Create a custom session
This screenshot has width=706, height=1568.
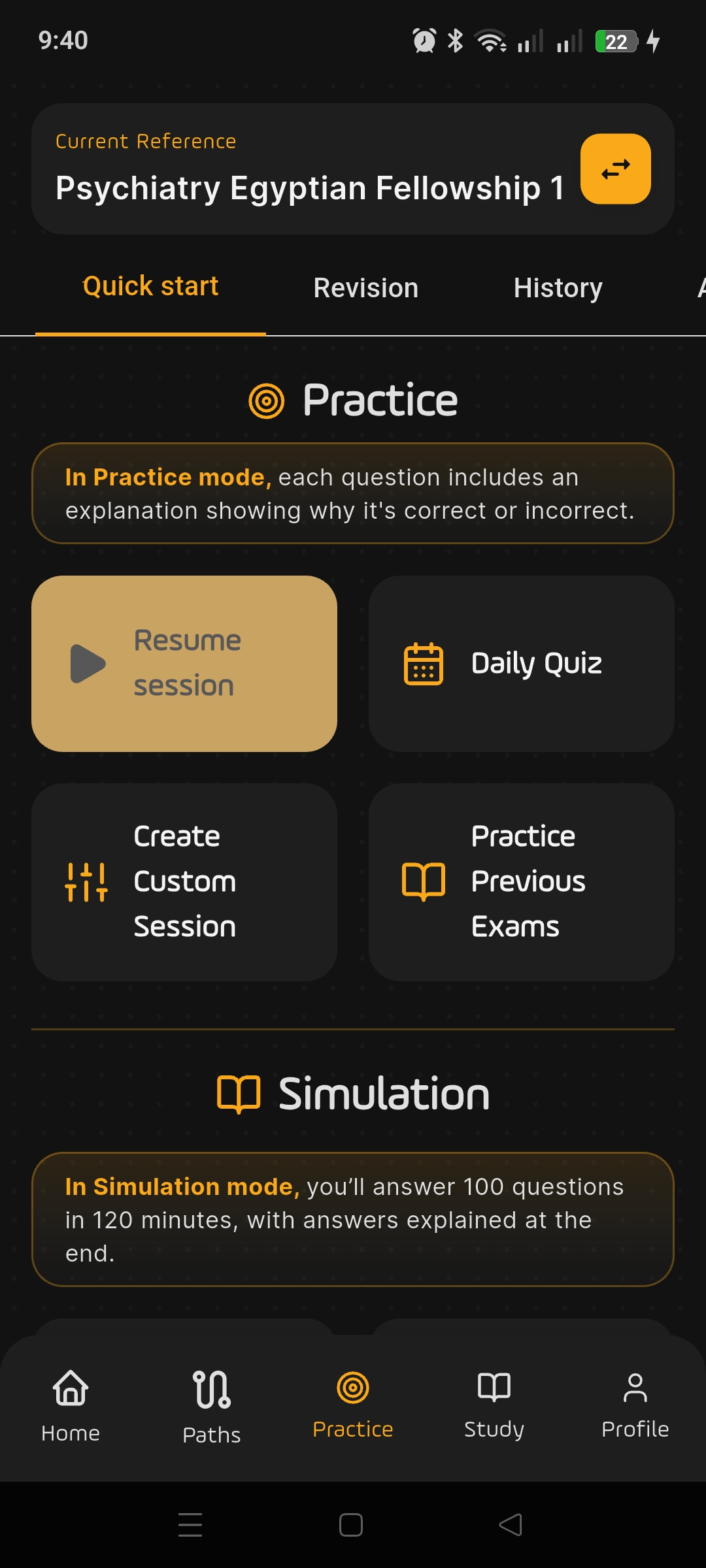click(x=184, y=882)
